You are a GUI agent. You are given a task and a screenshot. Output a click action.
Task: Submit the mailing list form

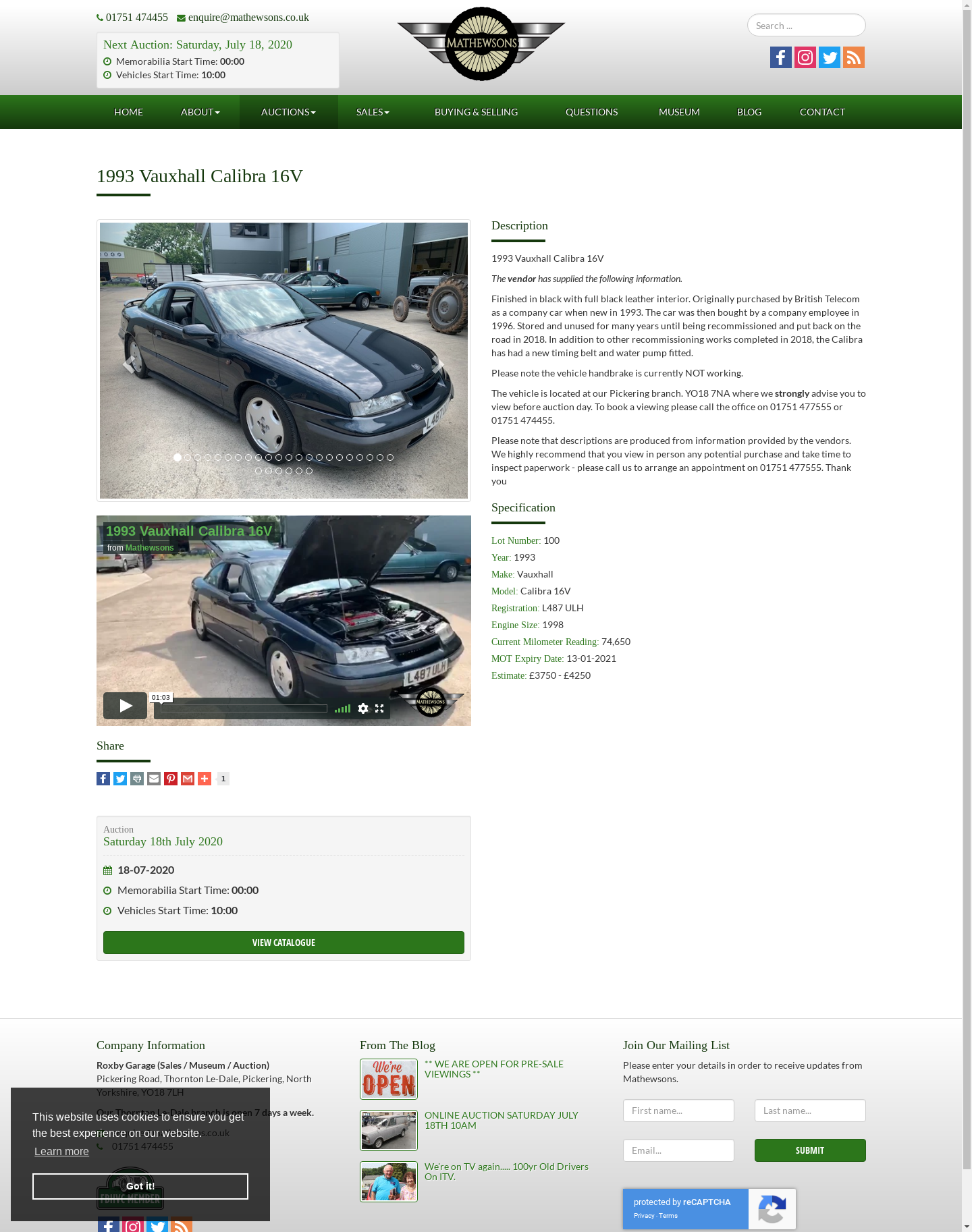click(809, 1150)
